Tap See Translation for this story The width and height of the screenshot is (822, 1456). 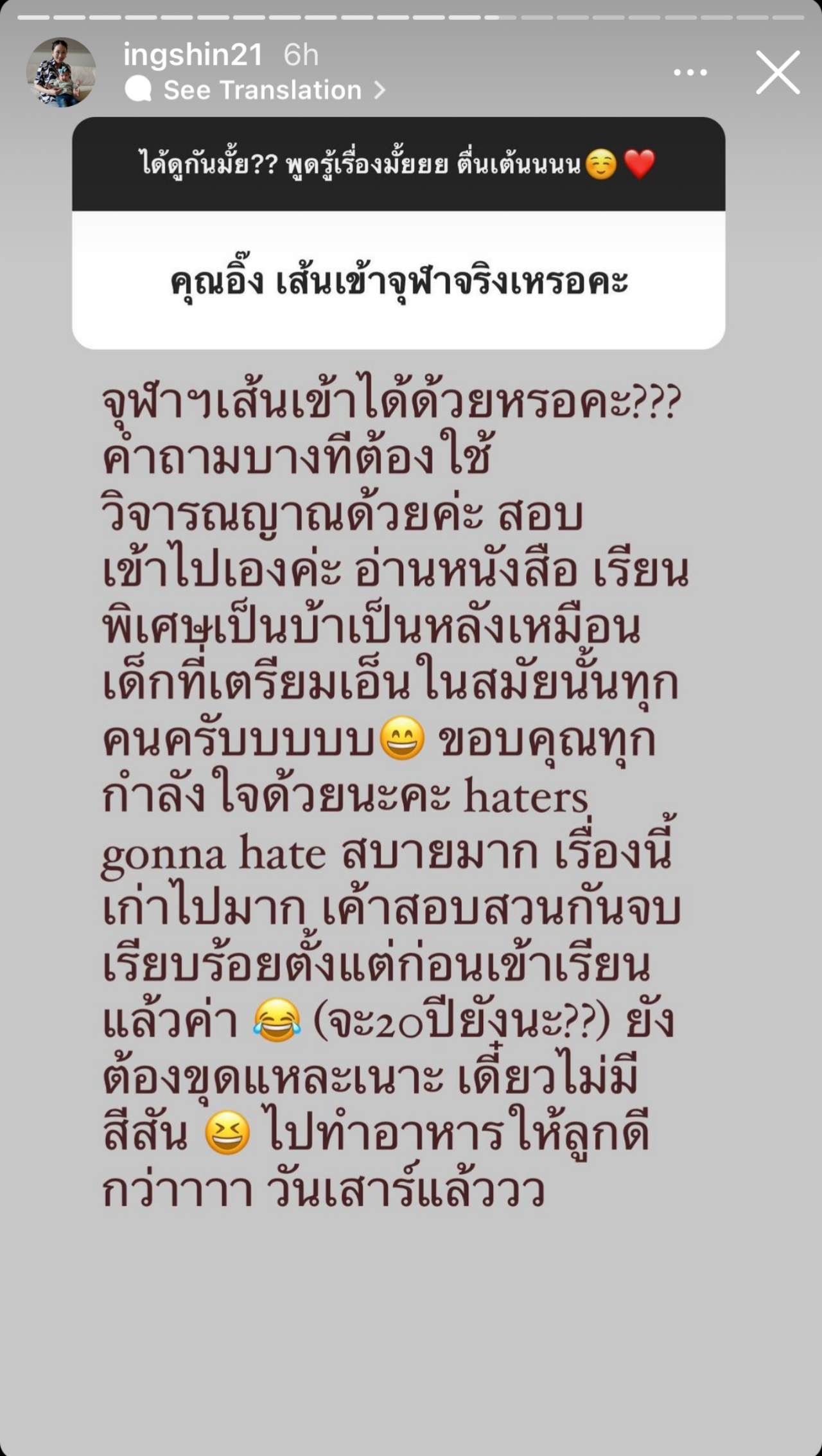[x=262, y=90]
